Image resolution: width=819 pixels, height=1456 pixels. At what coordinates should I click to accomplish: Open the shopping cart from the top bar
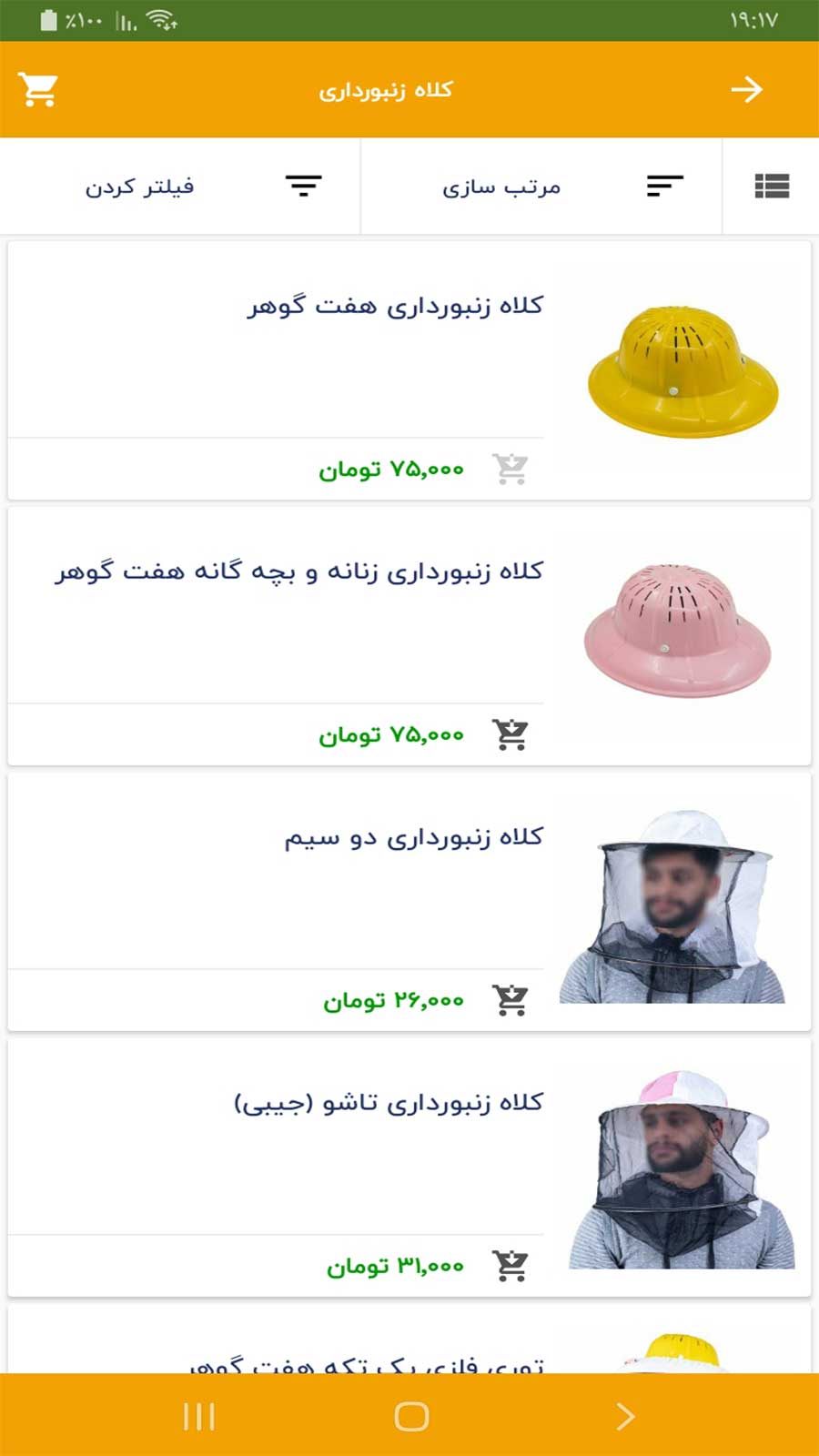(37, 90)
